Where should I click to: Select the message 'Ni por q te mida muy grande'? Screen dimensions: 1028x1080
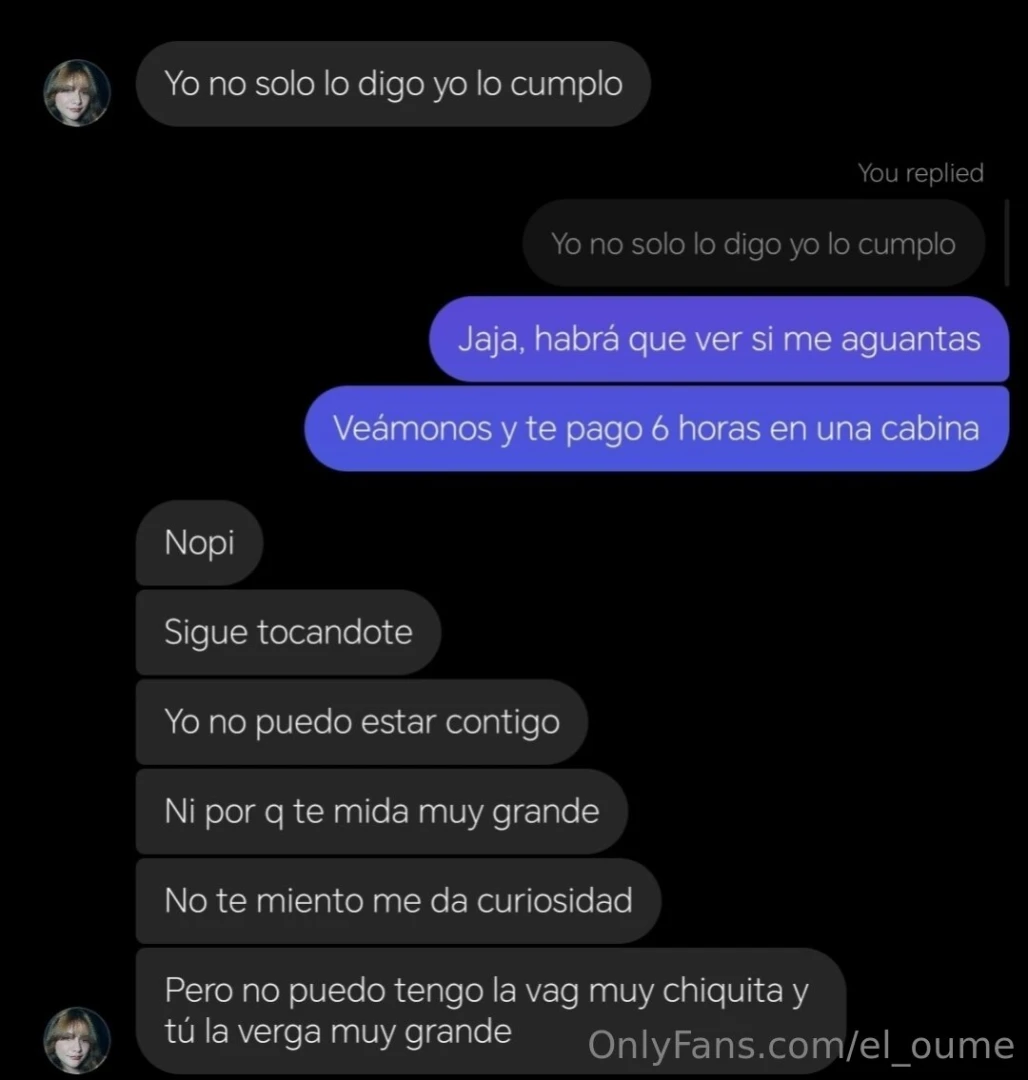tap(381, 812)
